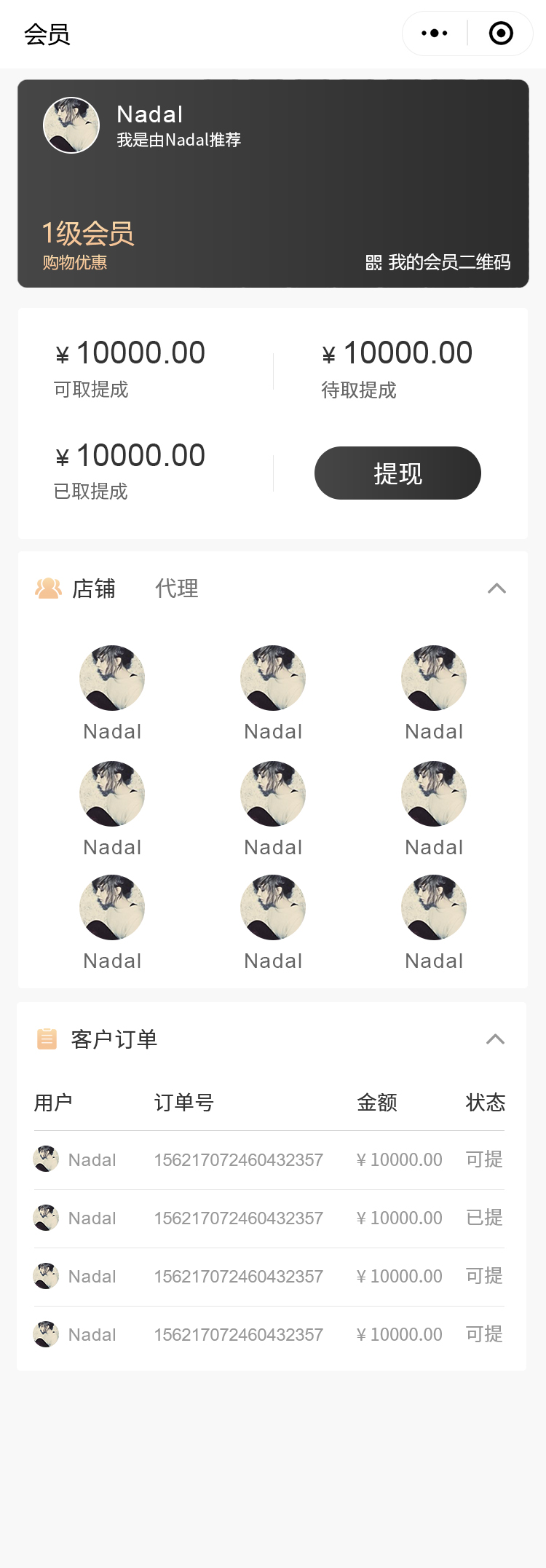Open the mini program more-options menu

click(435, 34)
